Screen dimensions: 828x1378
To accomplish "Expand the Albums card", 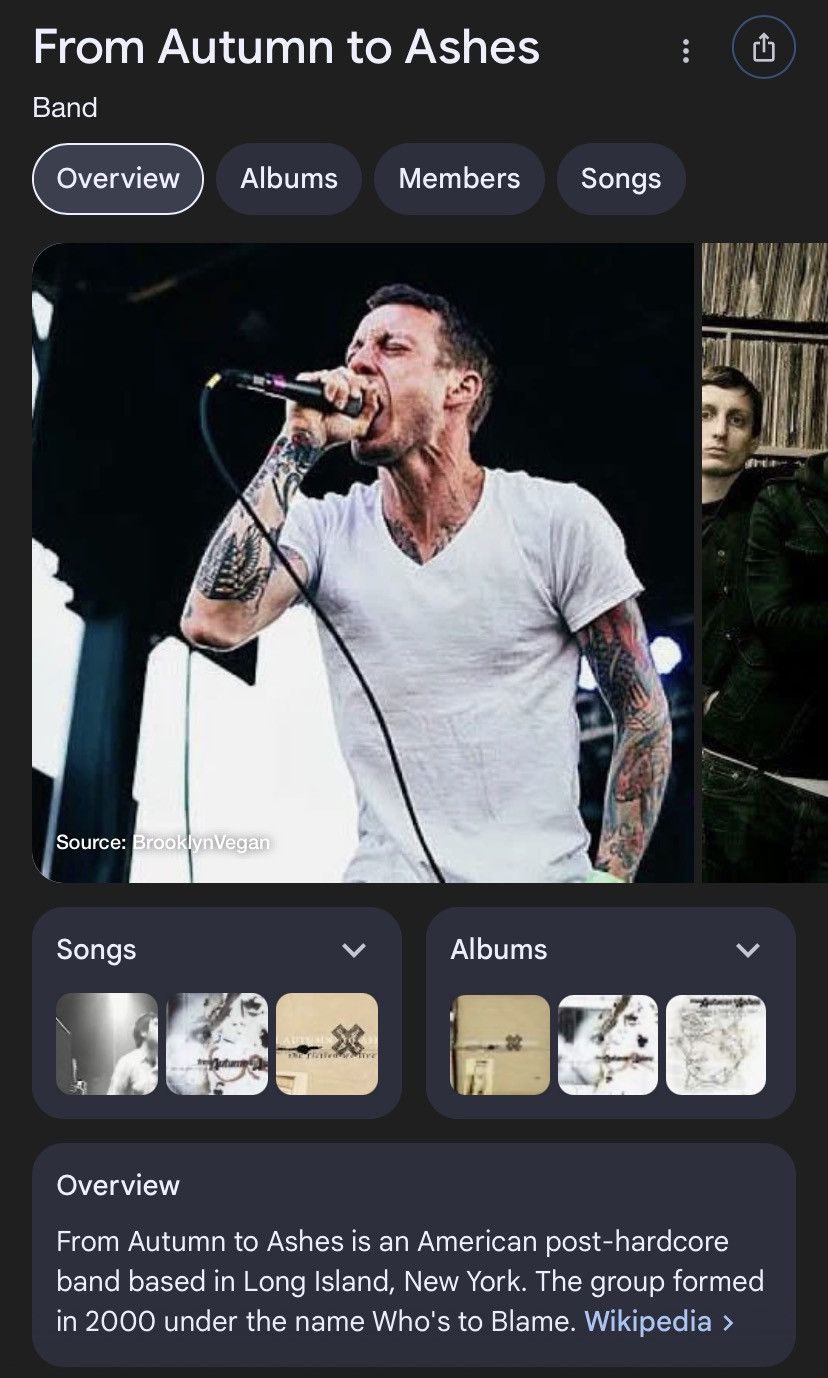I will (x=748, y=950).
